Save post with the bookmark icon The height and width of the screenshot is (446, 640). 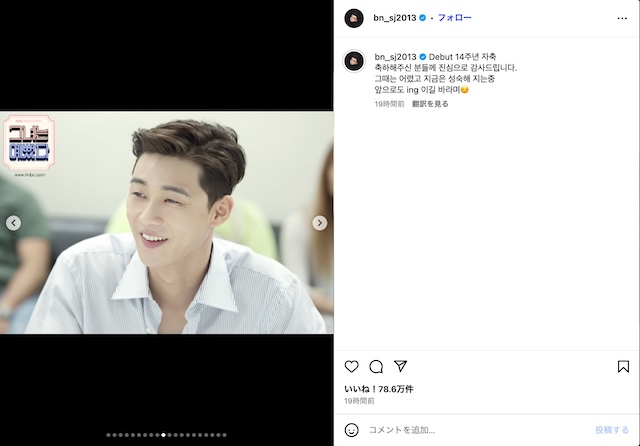tap(623, 367)
